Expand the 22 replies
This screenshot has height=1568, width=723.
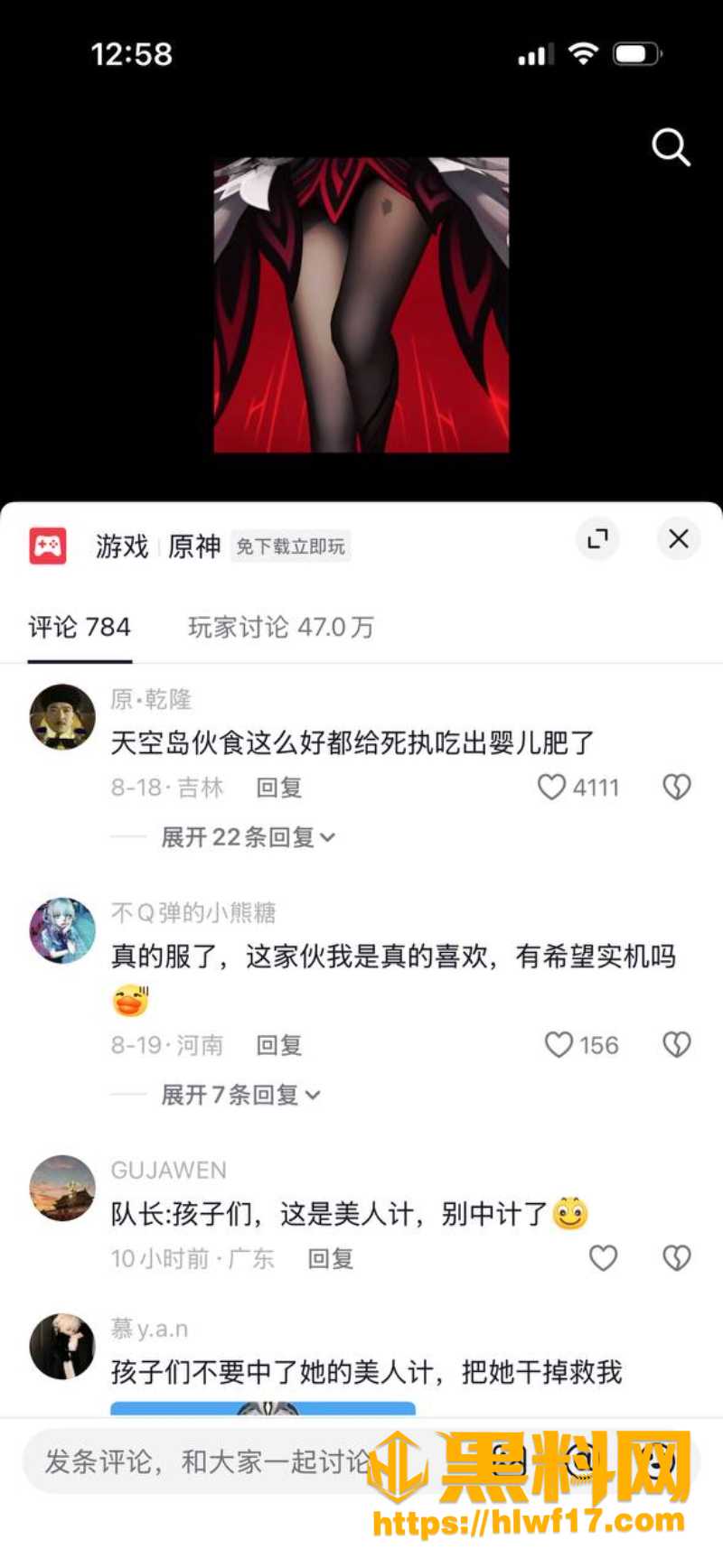248,837
